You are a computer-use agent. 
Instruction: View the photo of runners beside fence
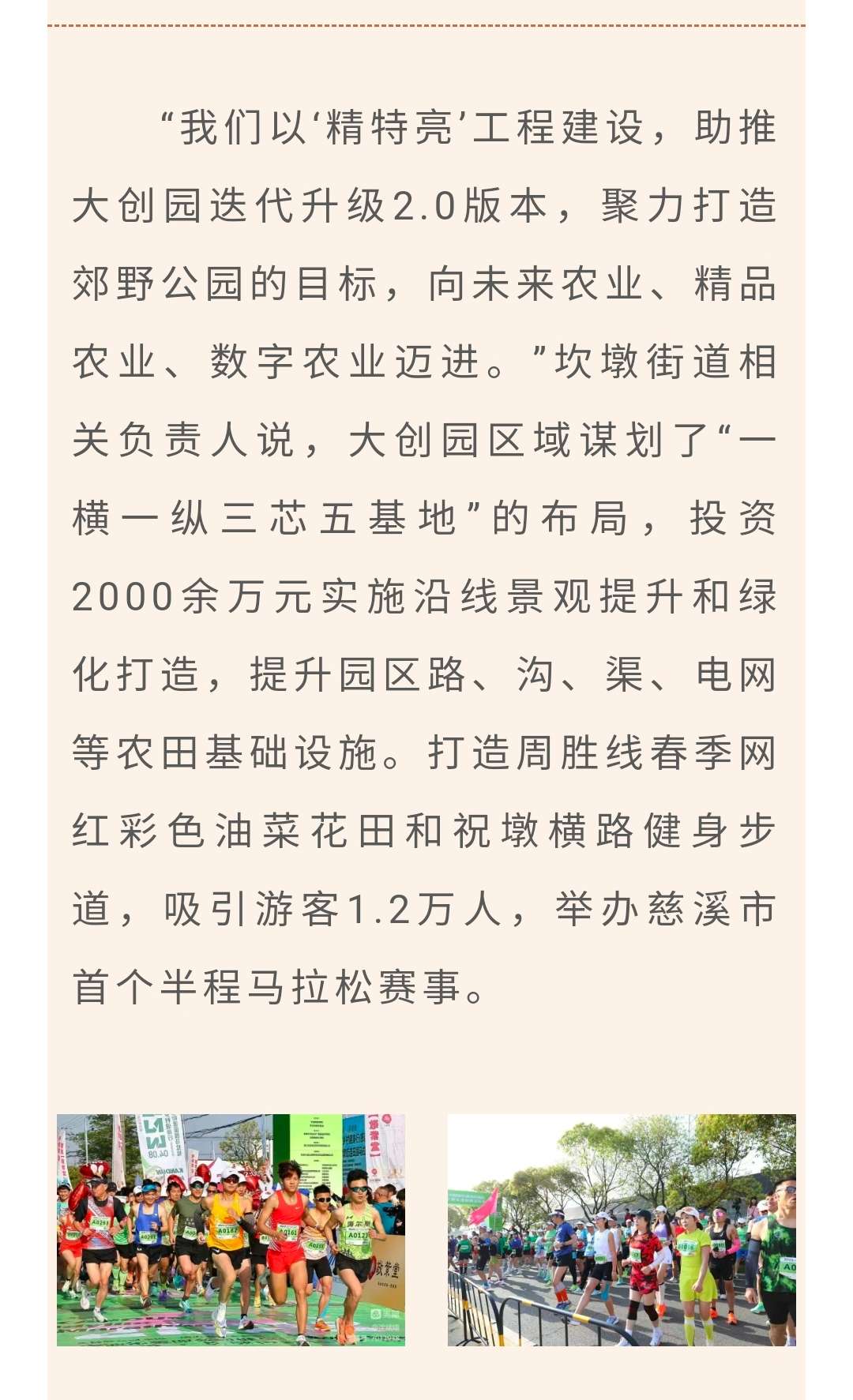[x=622, y=1229]
